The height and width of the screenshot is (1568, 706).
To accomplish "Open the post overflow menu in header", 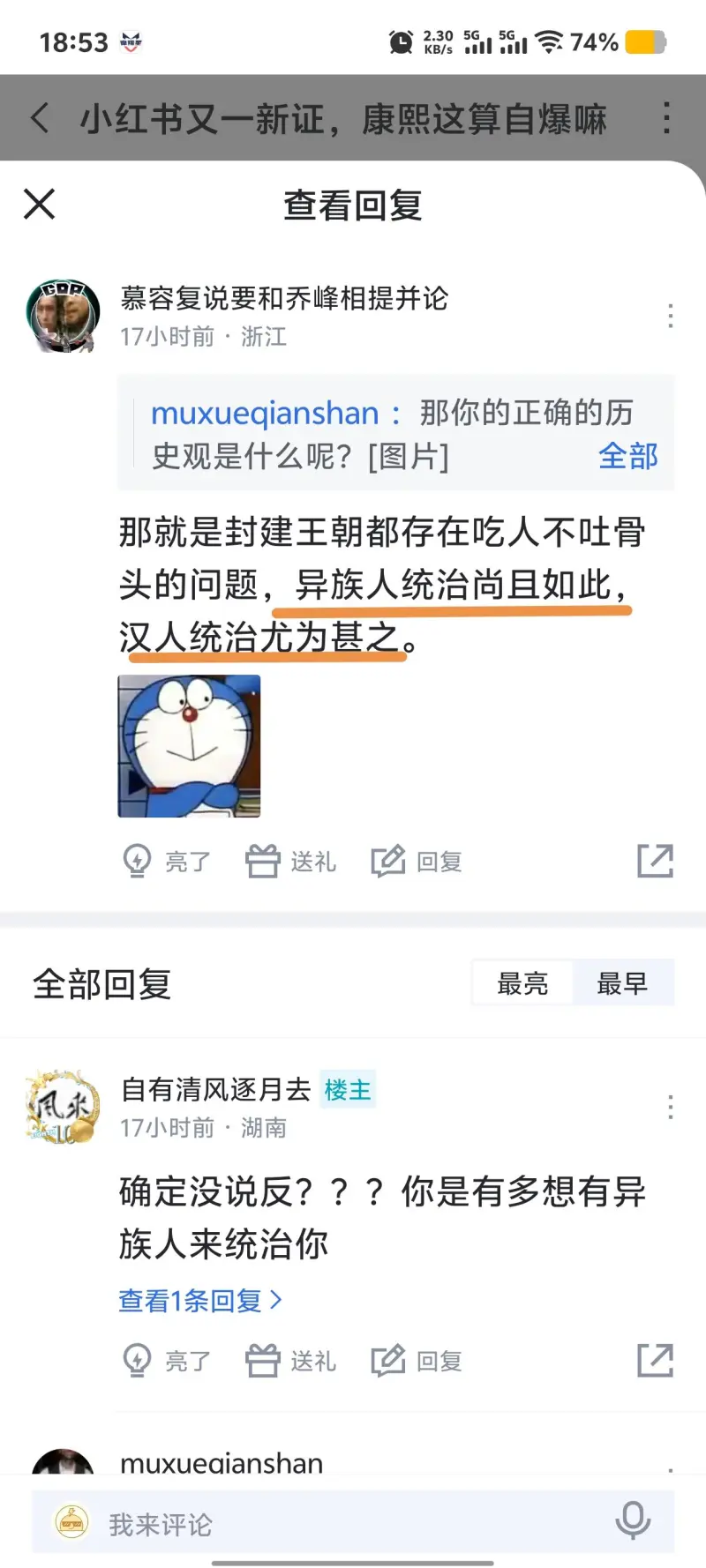I will 666,117.
